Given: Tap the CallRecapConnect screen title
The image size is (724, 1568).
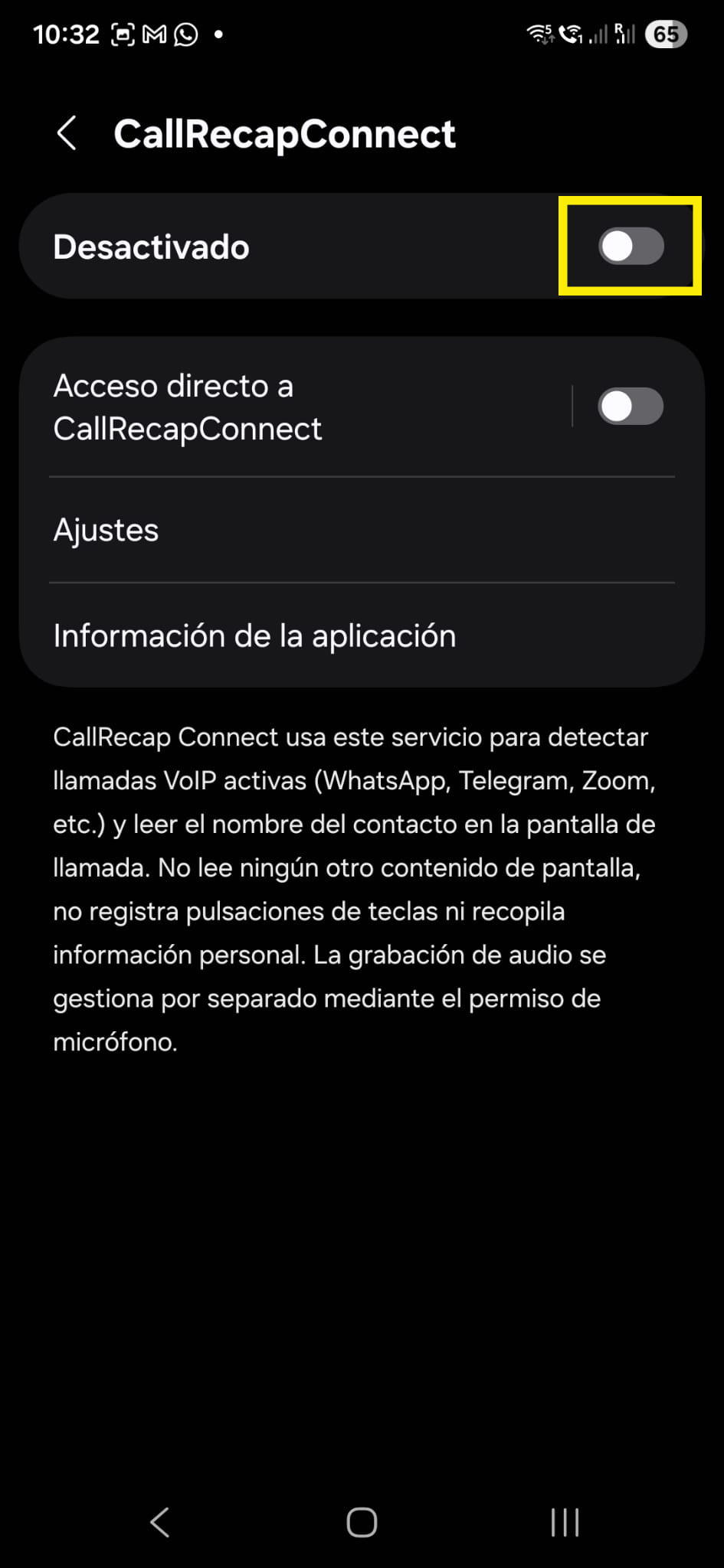Looking at the screenshot, I should click(285, 132).
